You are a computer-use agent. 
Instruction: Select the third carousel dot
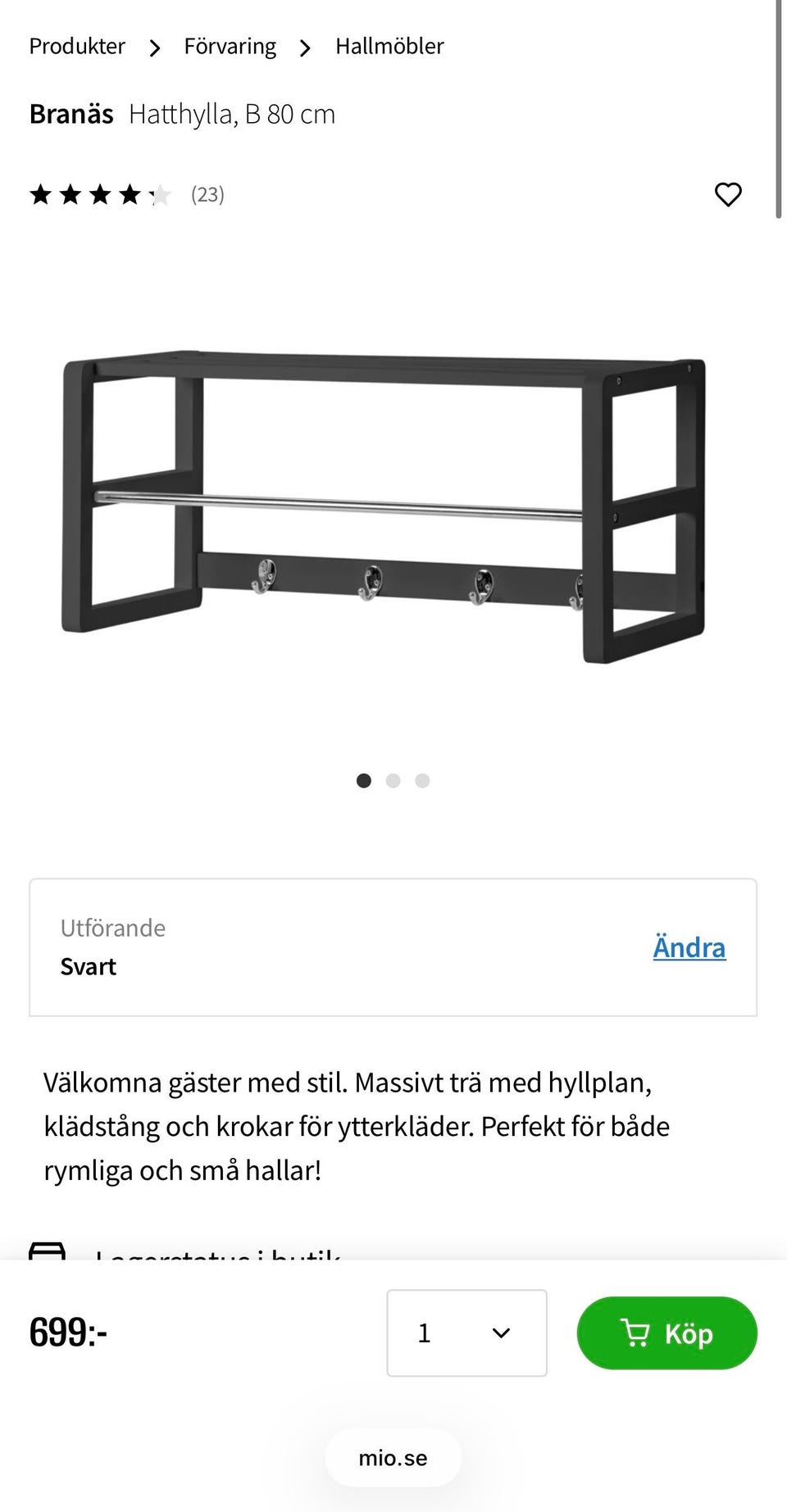(421, 780)
